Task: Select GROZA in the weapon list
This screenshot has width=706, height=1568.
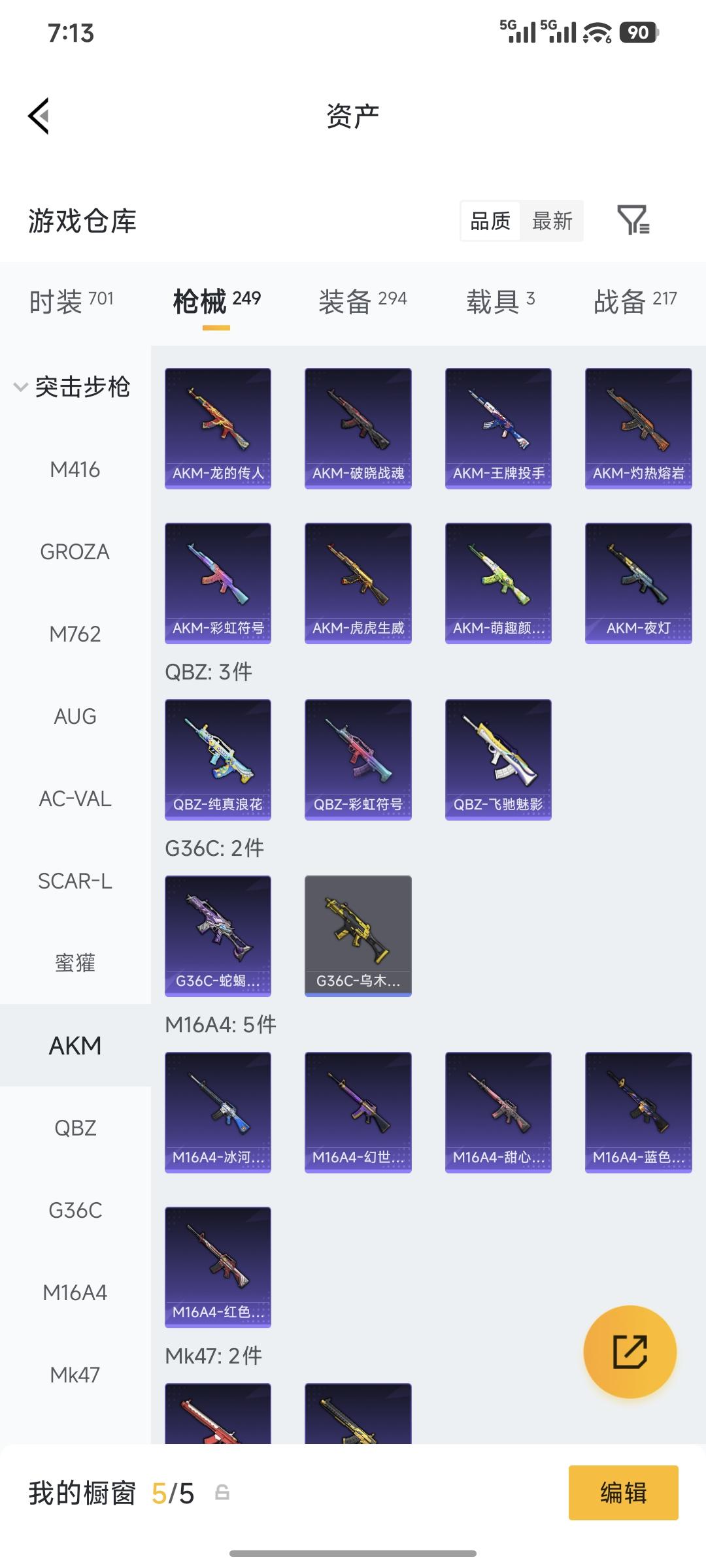Action: tap(75, 552)
